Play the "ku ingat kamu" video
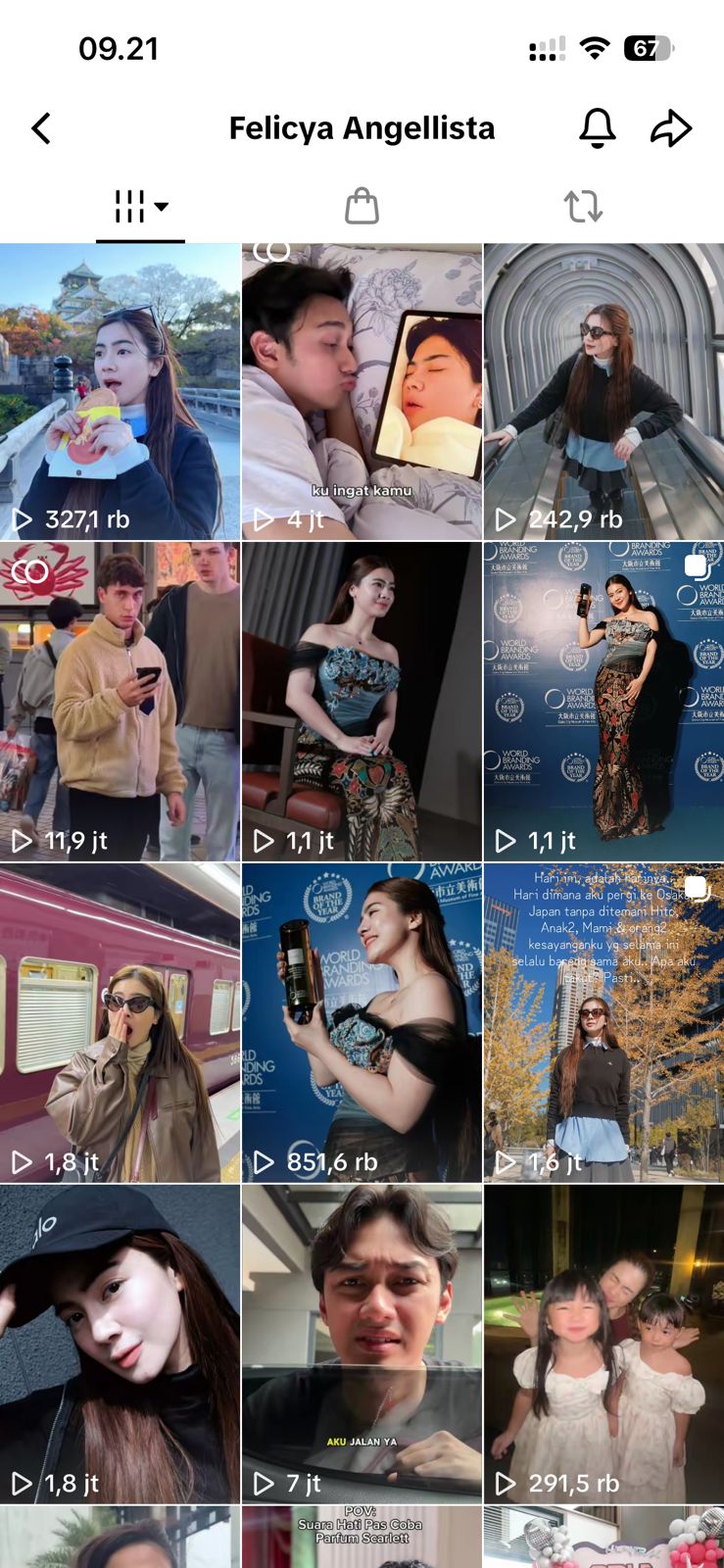This screenshot has width=724, height=1568. coord(362,392)
